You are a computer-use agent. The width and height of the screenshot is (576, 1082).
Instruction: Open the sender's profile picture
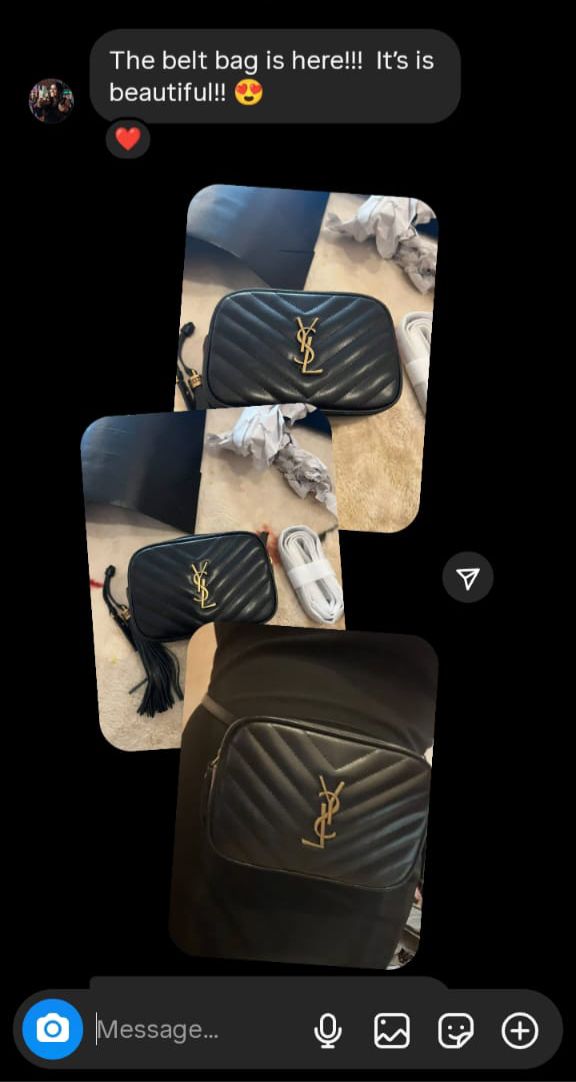pos(51,101)
